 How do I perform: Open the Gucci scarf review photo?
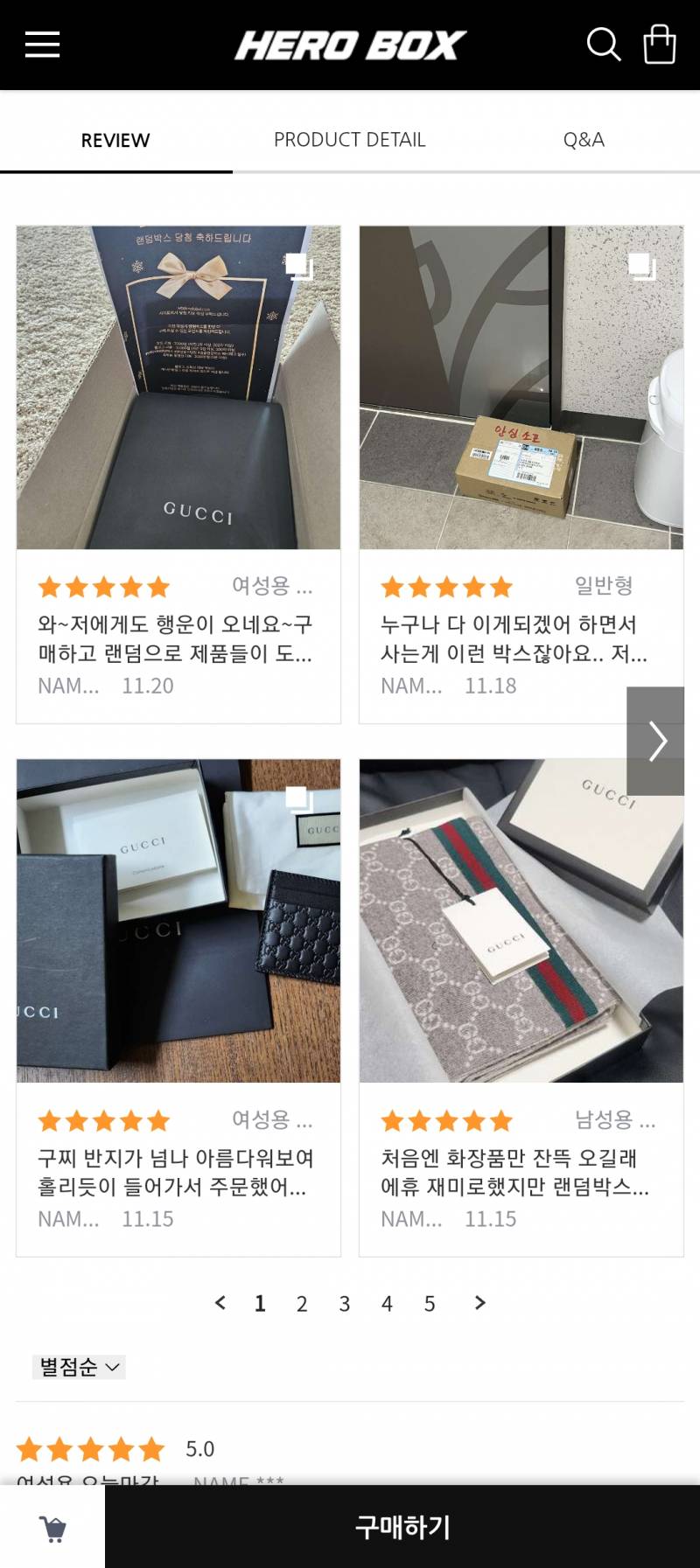521,920
